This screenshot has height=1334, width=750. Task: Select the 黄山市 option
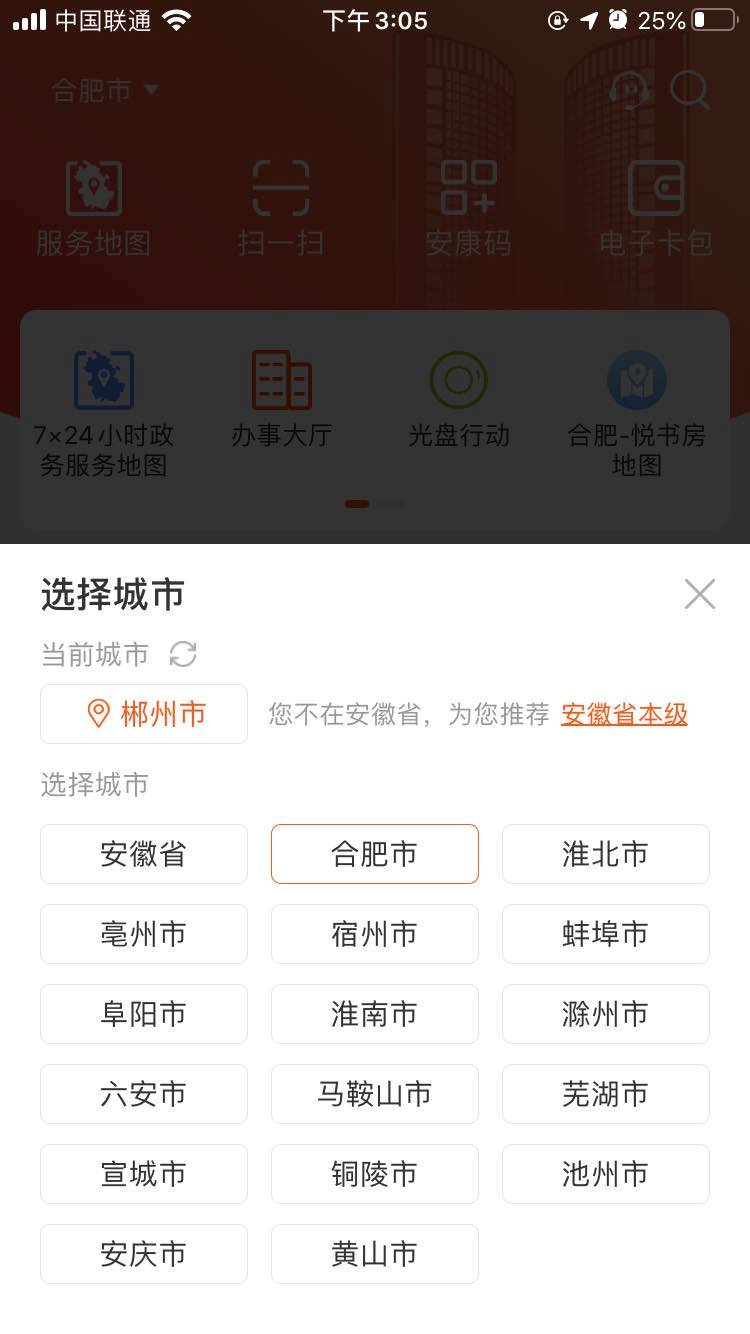(375, 1254)
